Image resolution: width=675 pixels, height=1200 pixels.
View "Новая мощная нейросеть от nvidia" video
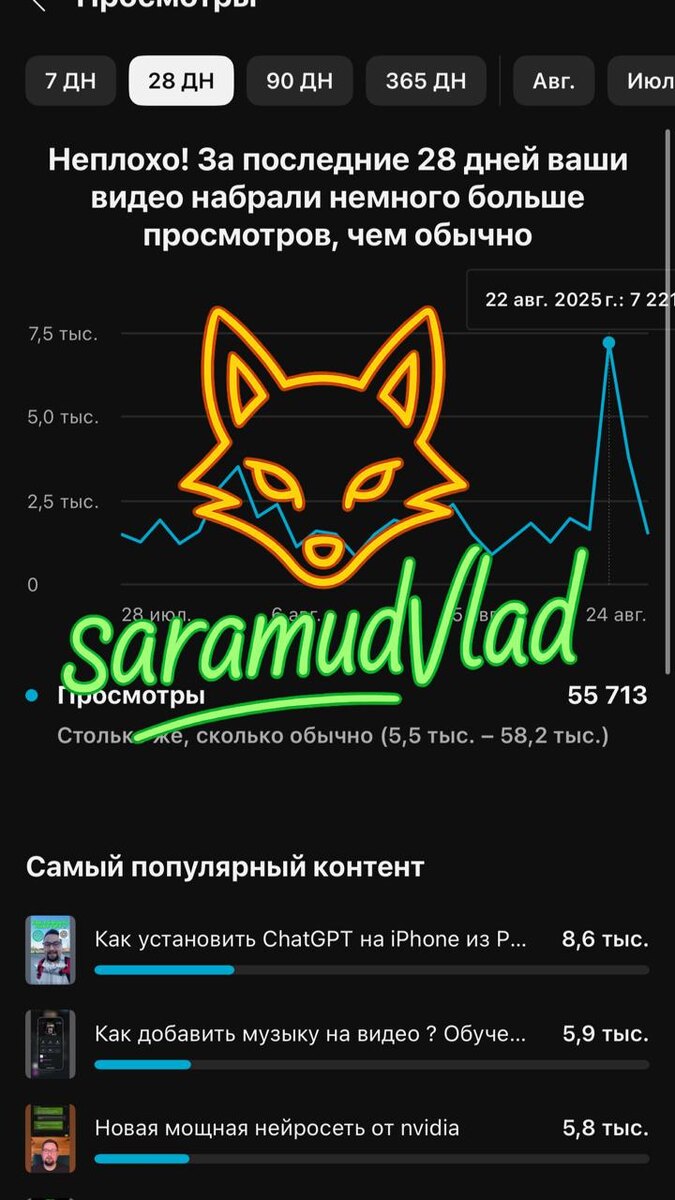tap(277, 1129)
